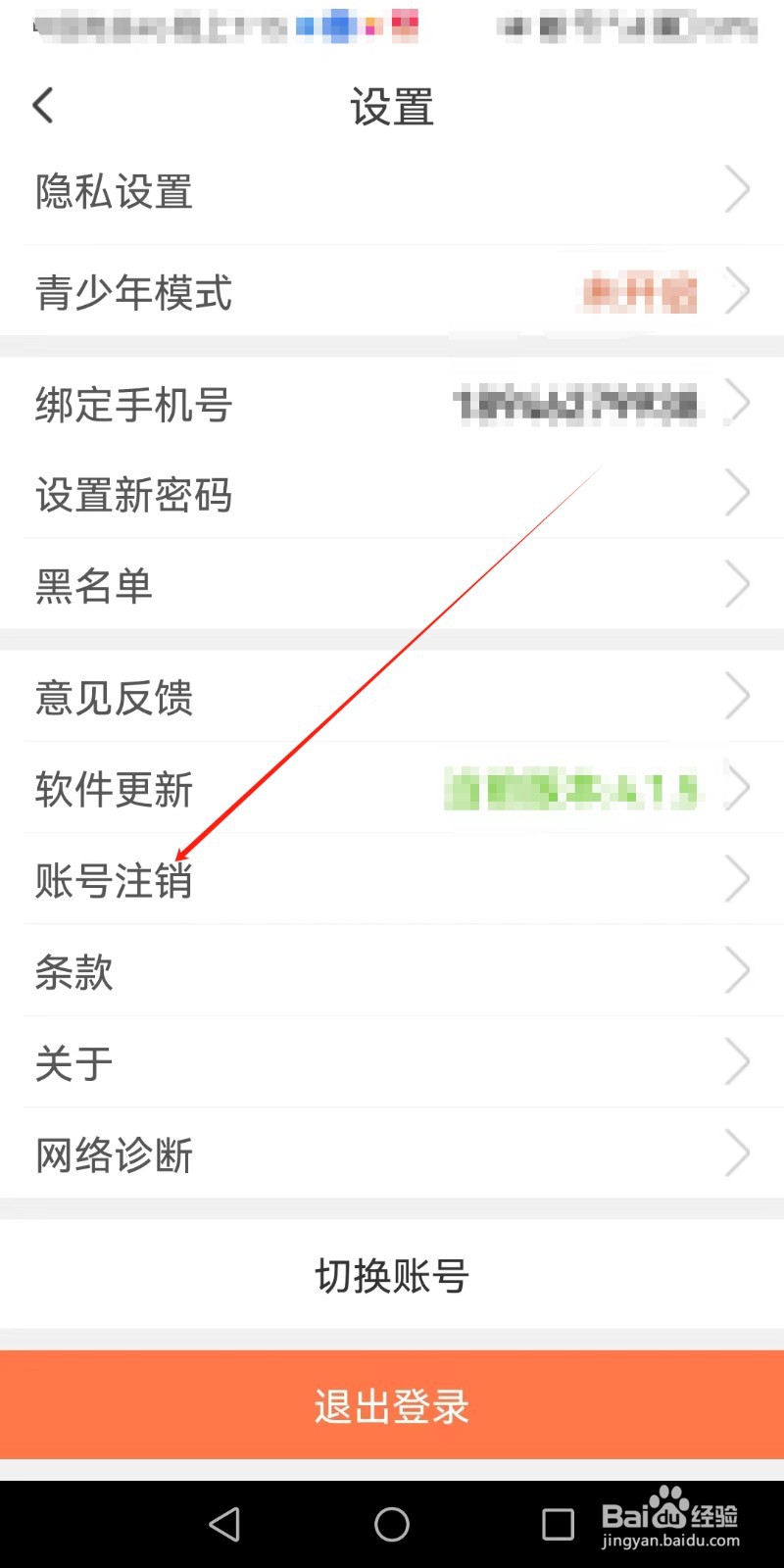
Task: Run 网络诊断 network diagnosis
Action: pos(113,1154)
